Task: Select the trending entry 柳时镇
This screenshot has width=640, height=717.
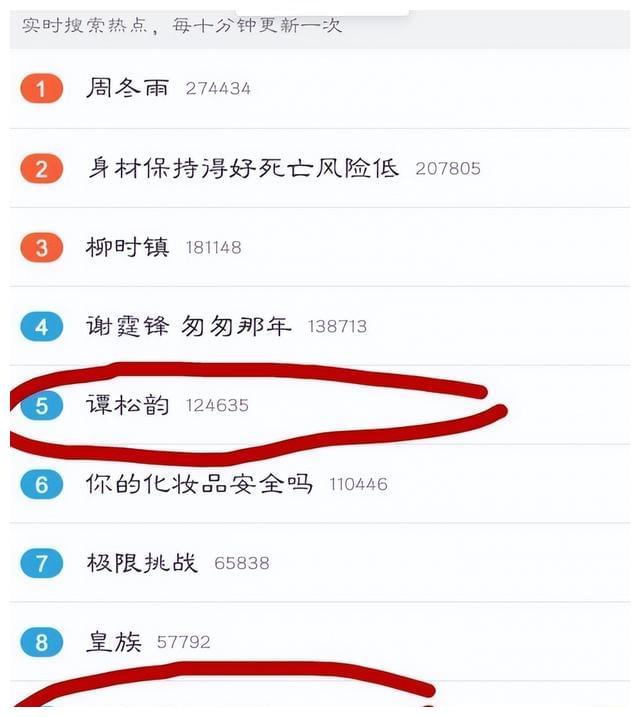Action: (128, 247)
